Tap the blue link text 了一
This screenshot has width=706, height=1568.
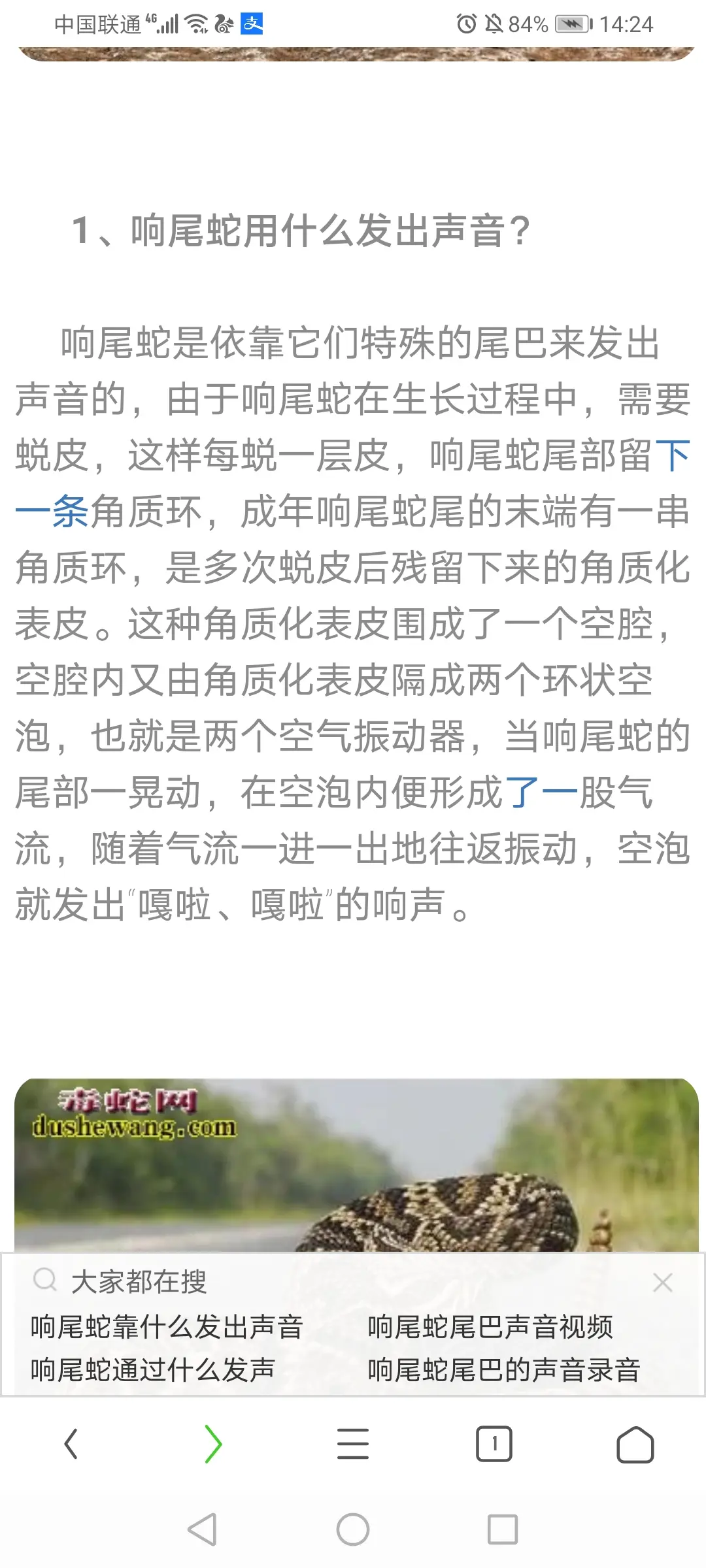541,793
